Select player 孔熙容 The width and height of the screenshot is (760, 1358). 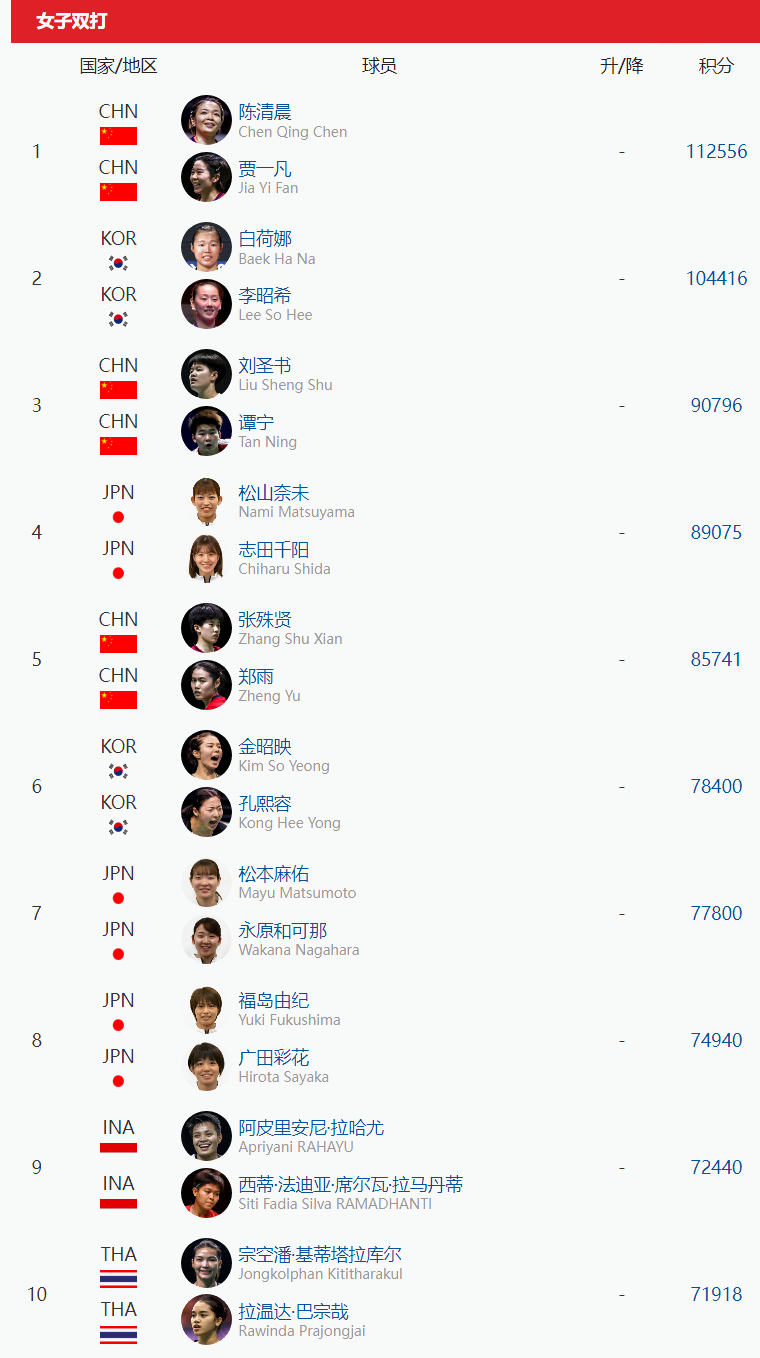pyautogui.click(x=265, y=803)
